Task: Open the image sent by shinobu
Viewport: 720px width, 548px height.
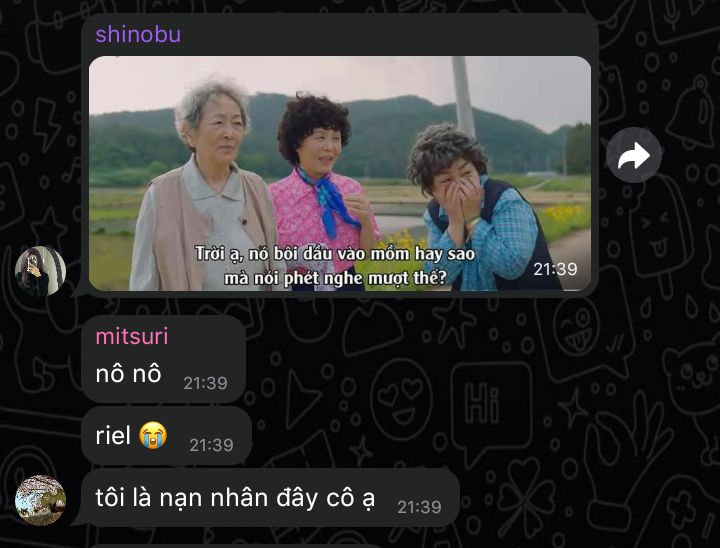Action: [x=340, y=173]
